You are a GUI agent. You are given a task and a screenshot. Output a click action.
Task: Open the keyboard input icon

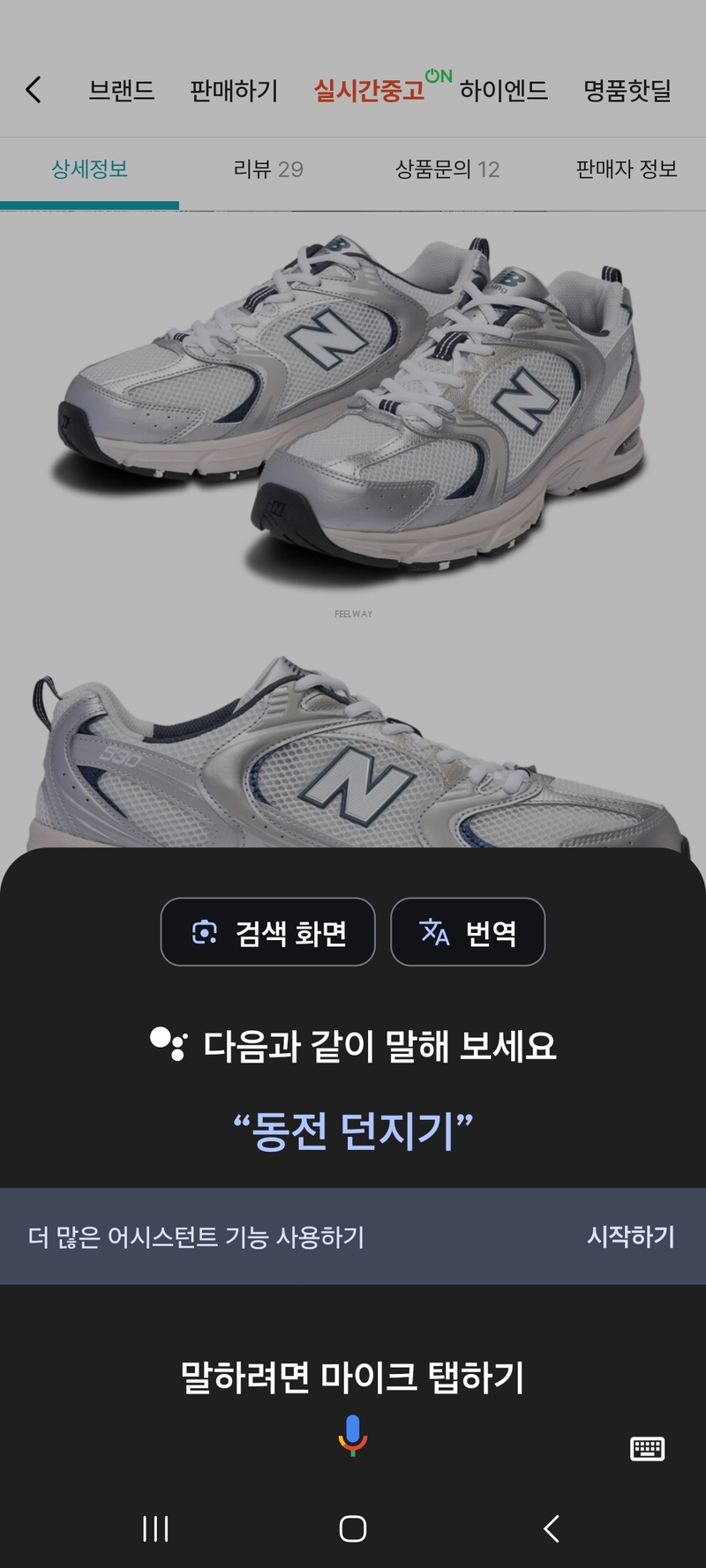[x=647, y=1448]
